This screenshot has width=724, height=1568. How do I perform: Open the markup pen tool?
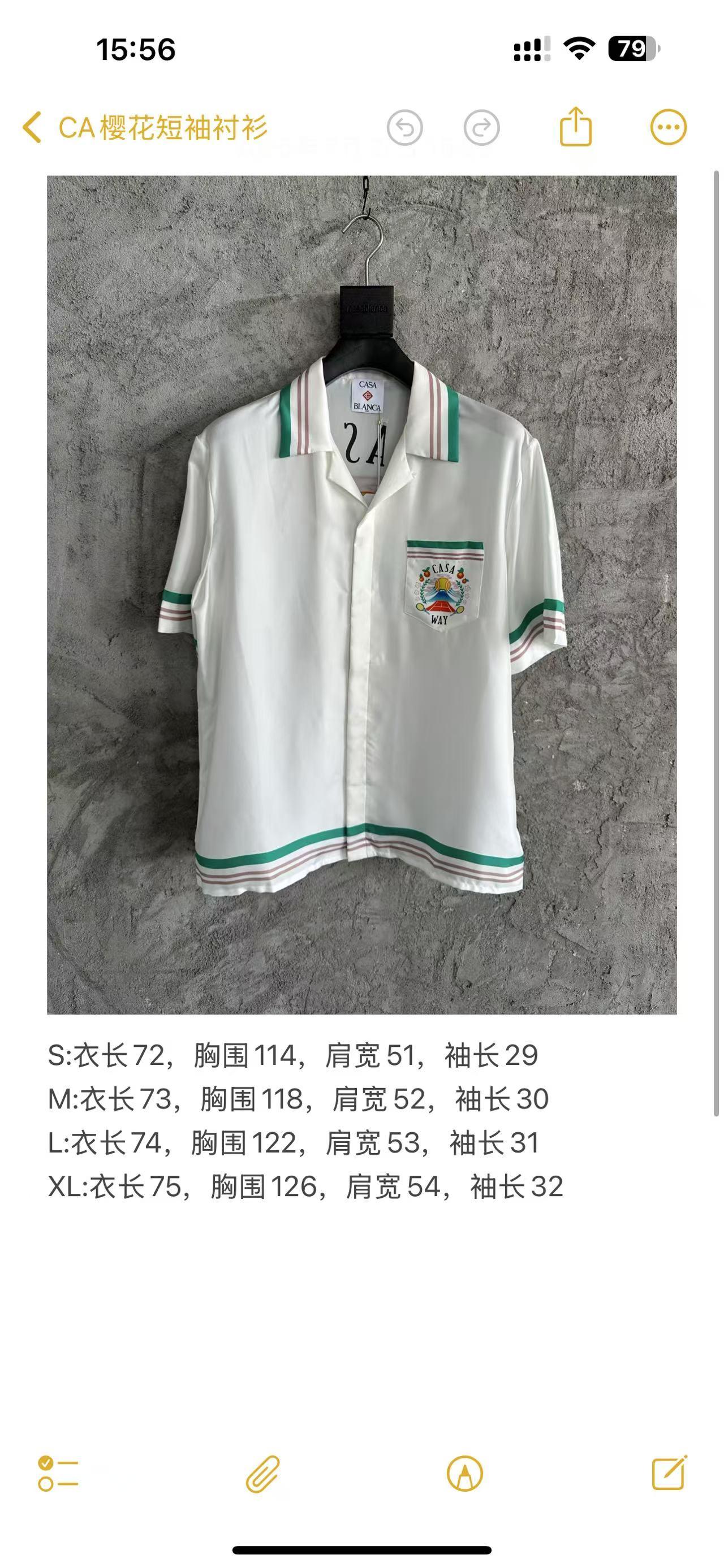point(464,1474)
